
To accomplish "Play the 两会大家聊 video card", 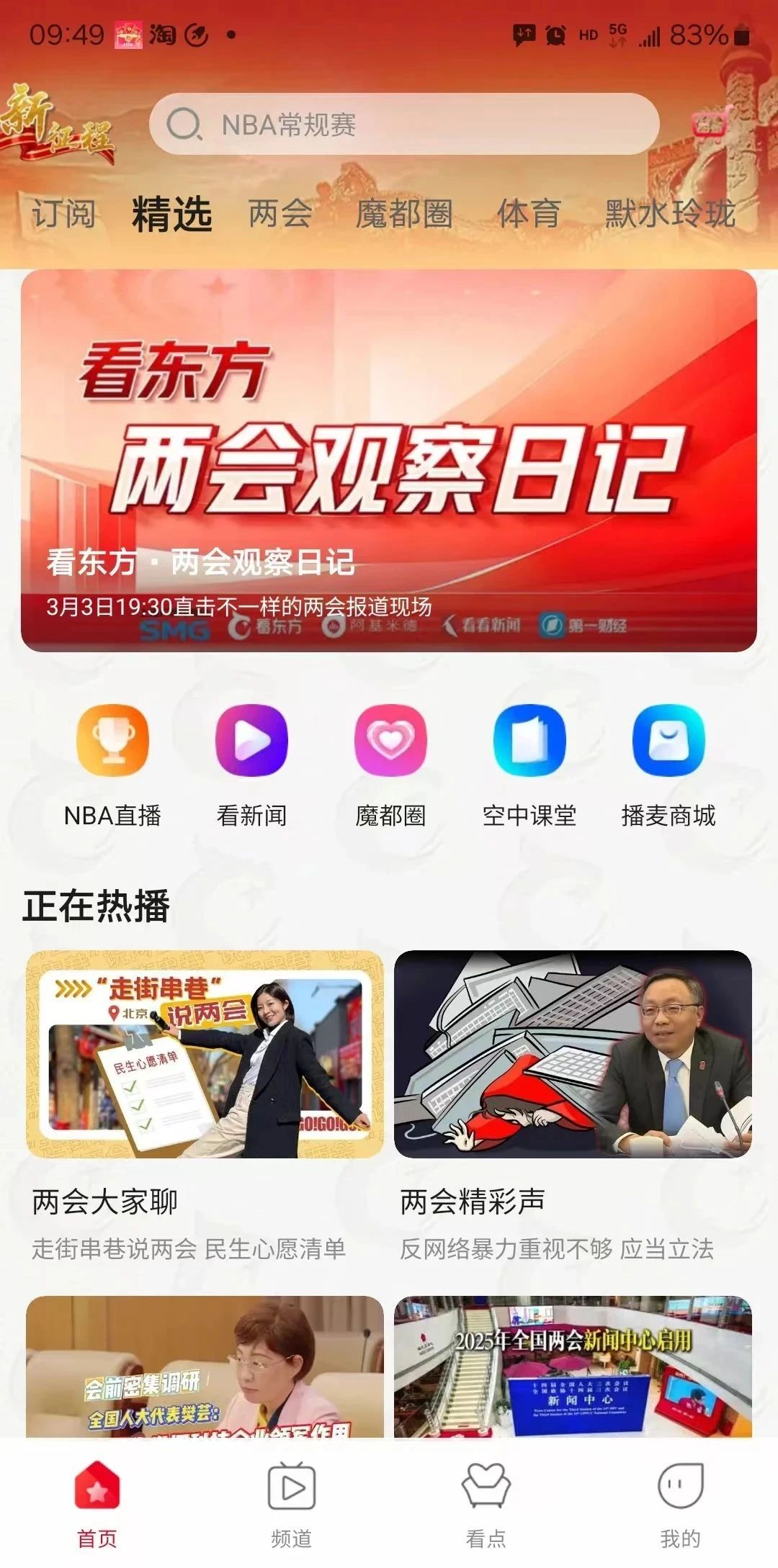I will pos(205,1054).
